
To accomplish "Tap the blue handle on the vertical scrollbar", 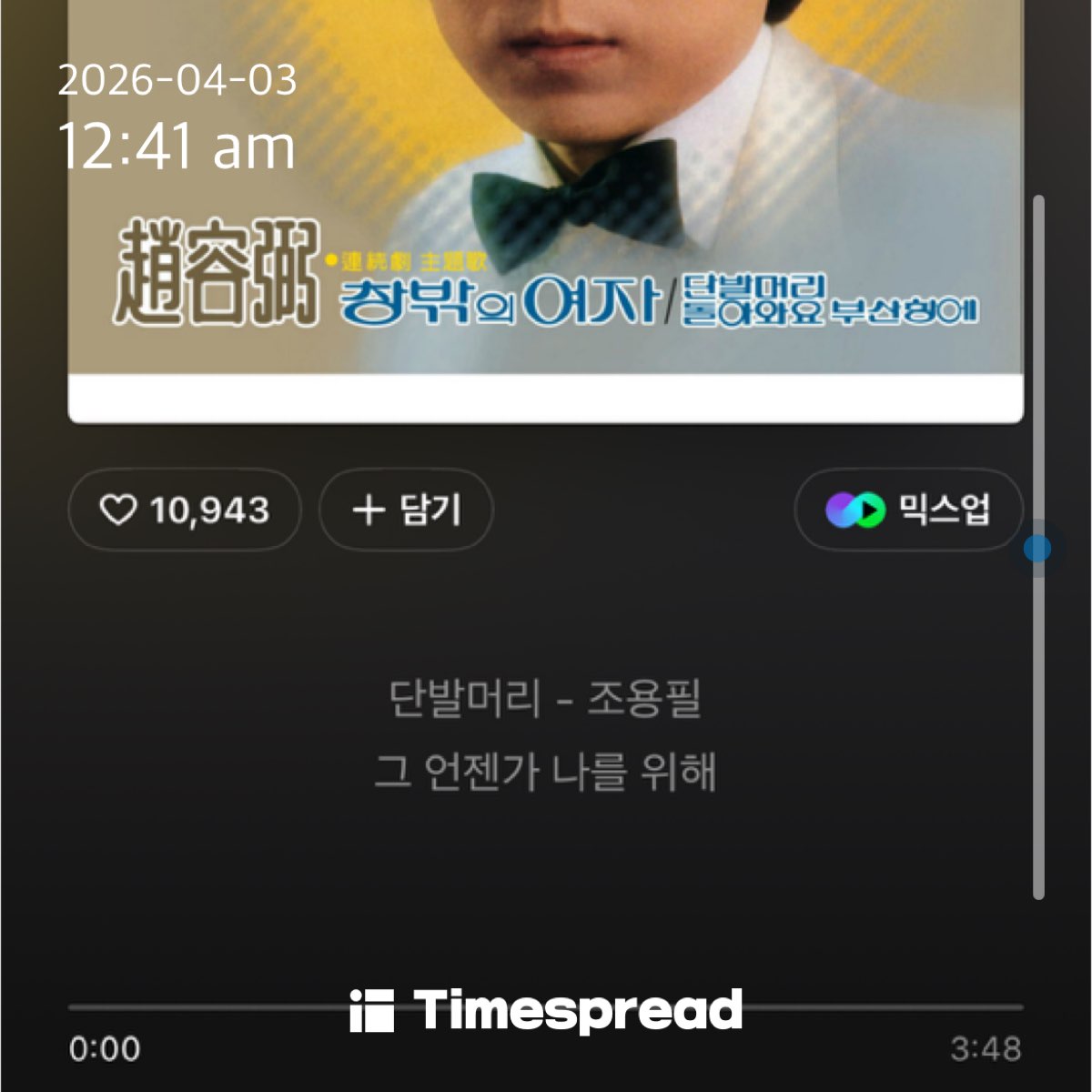I will (1037, 549).
